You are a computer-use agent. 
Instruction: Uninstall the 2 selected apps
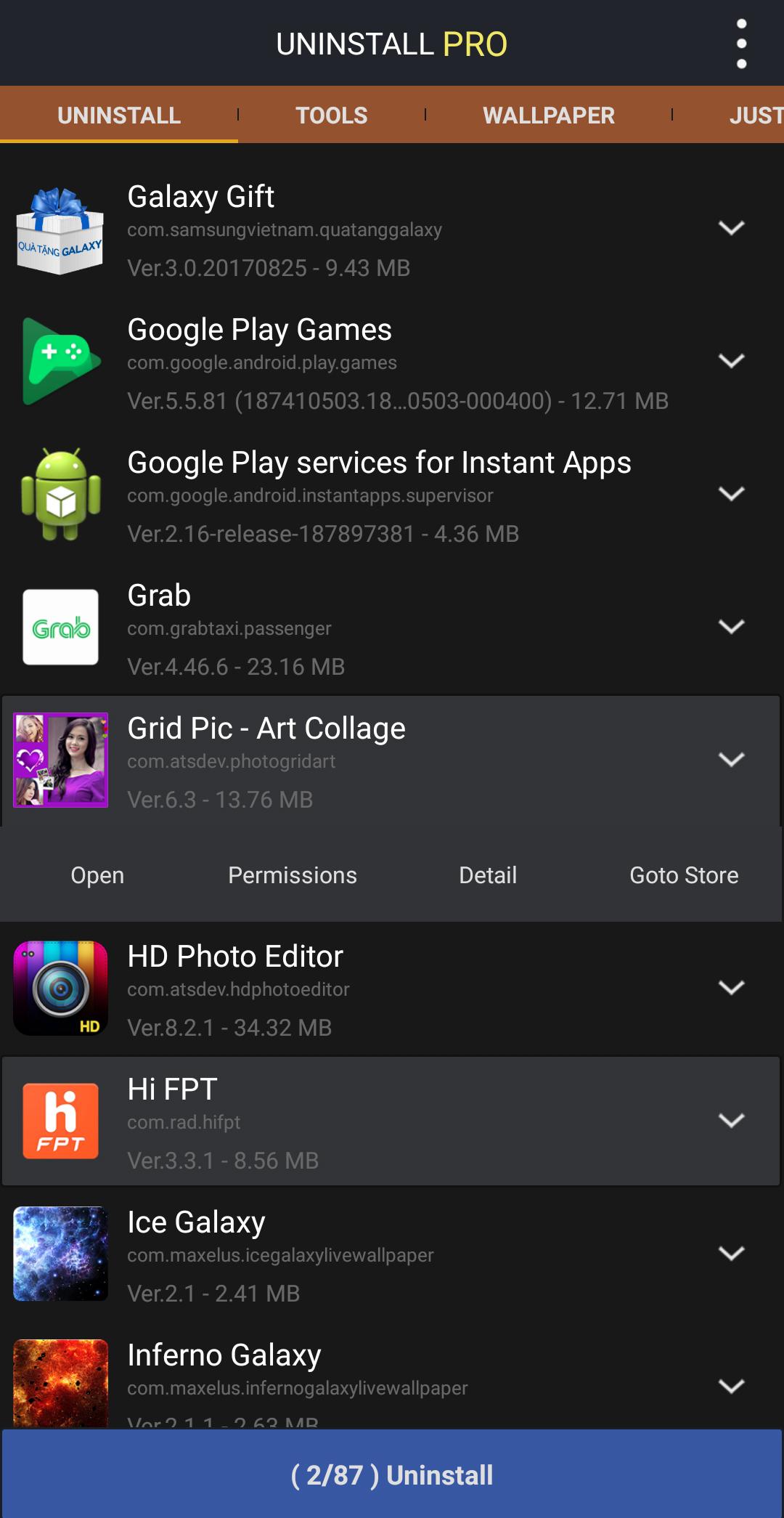tap(392, 1475)
